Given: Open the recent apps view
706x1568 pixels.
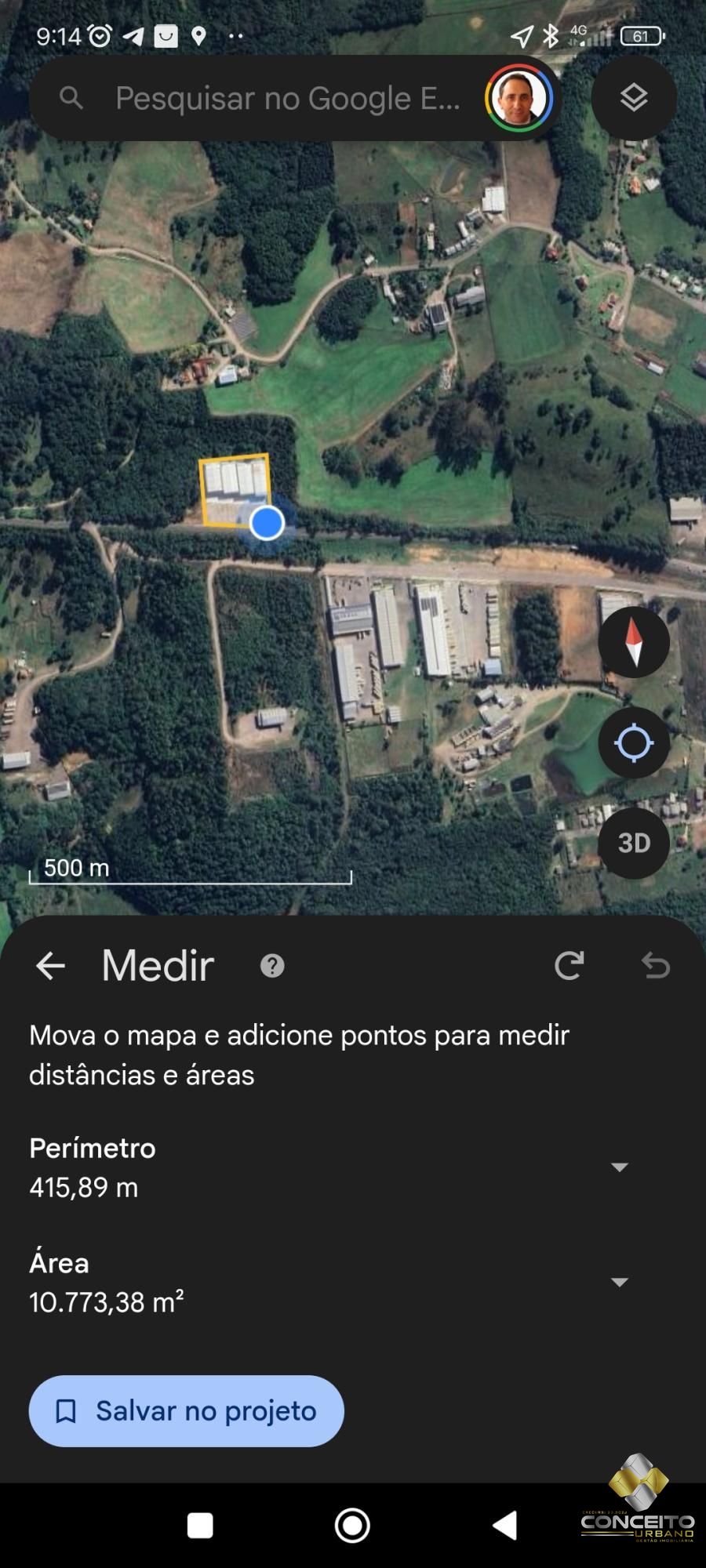Looking at the screenshot, I should coord(200,1526).
